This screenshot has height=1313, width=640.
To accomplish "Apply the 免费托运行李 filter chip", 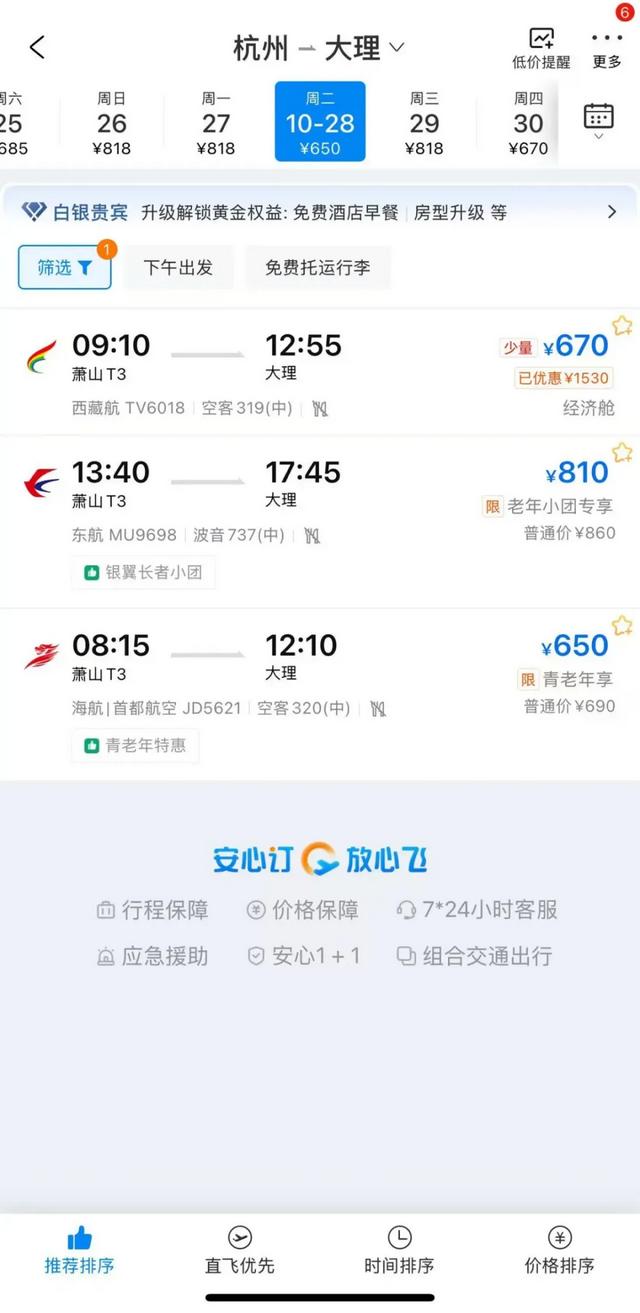I will [317, 268].
